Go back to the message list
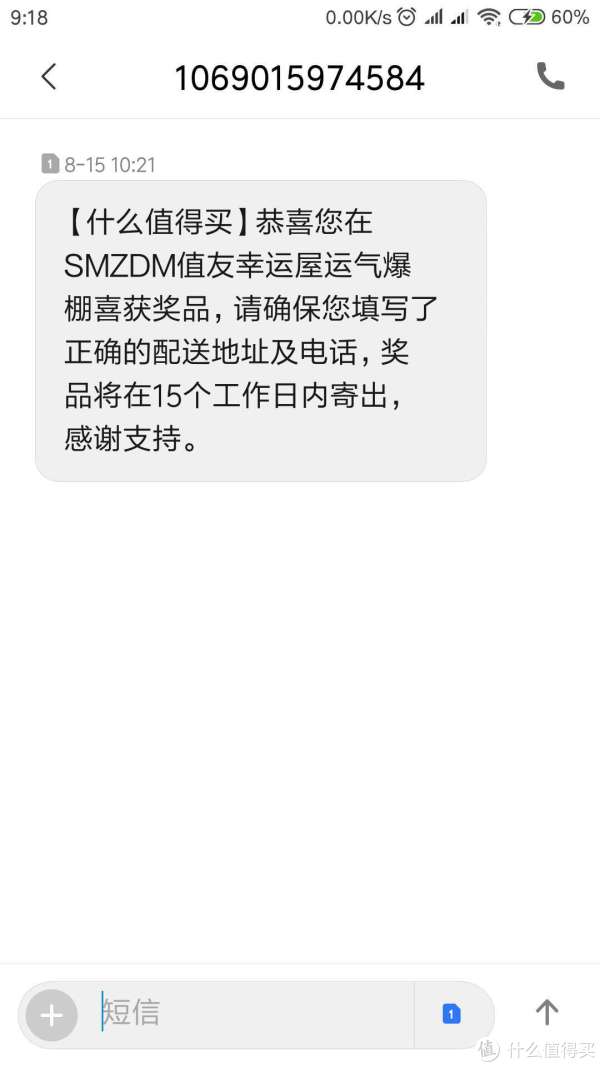Screen dimensions: 600x1067 click(48, 77)
